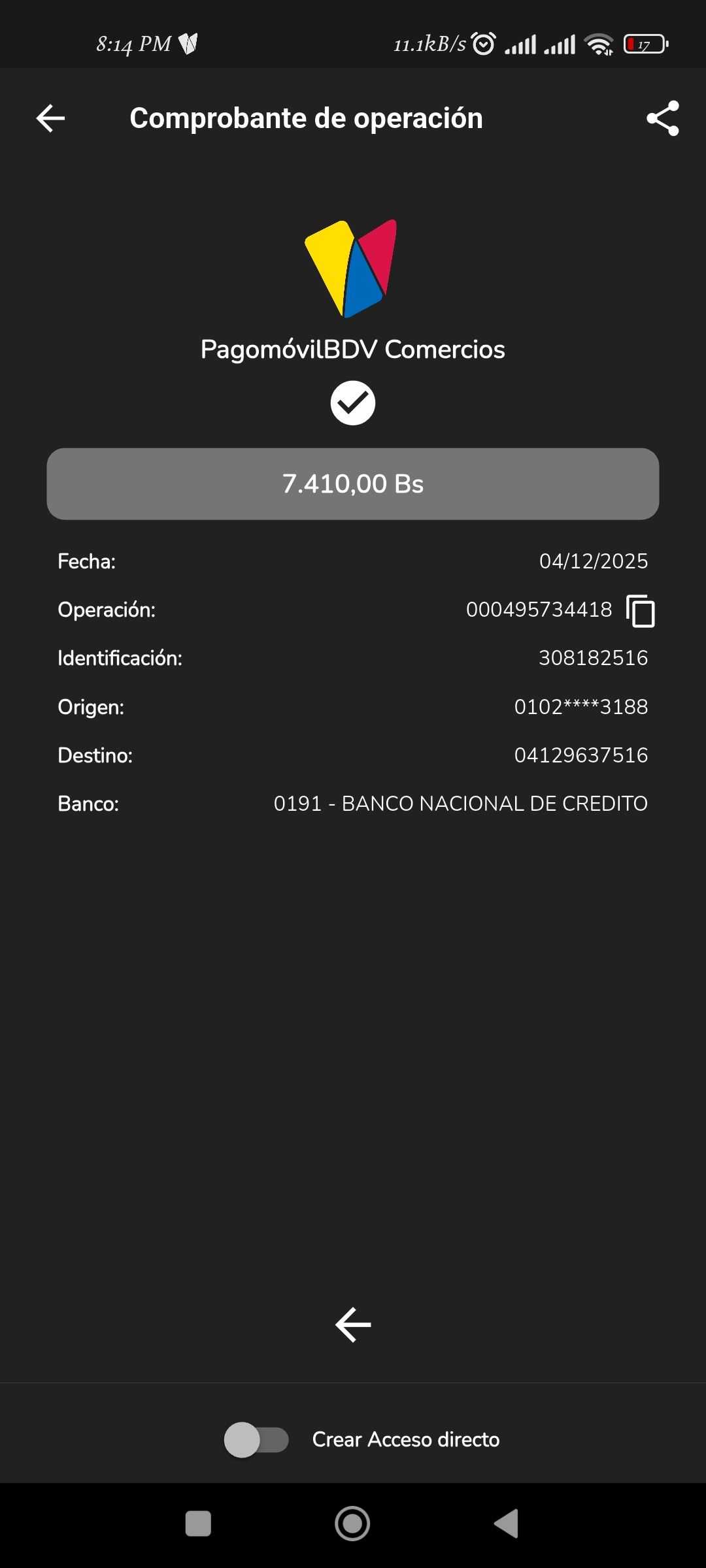Enable the Crear Acceso directo switch
Image resolution: width=706 pixels, height=1568 pixels.
tap(256, 1440)
